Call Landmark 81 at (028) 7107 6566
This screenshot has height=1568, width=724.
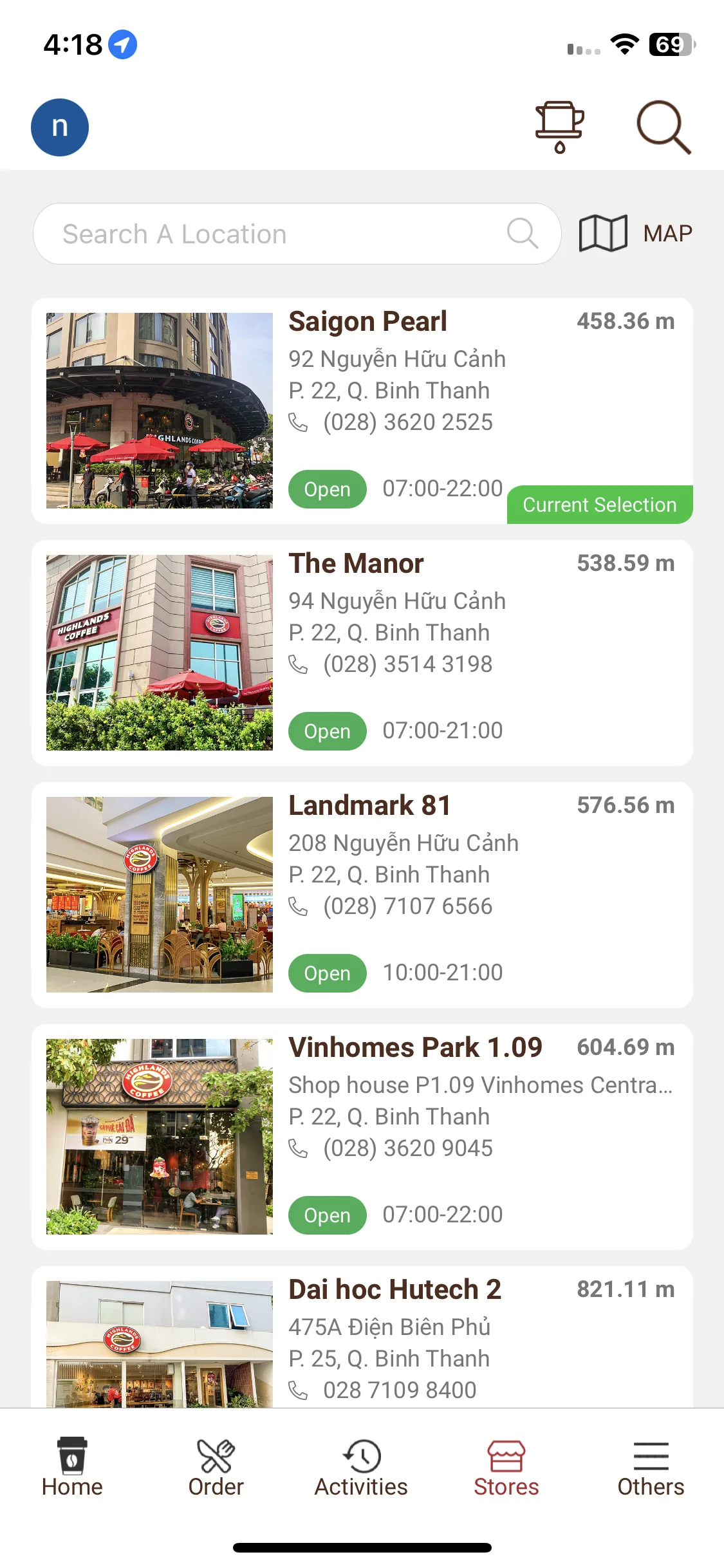pyautogui.click(x=407, y=906)
